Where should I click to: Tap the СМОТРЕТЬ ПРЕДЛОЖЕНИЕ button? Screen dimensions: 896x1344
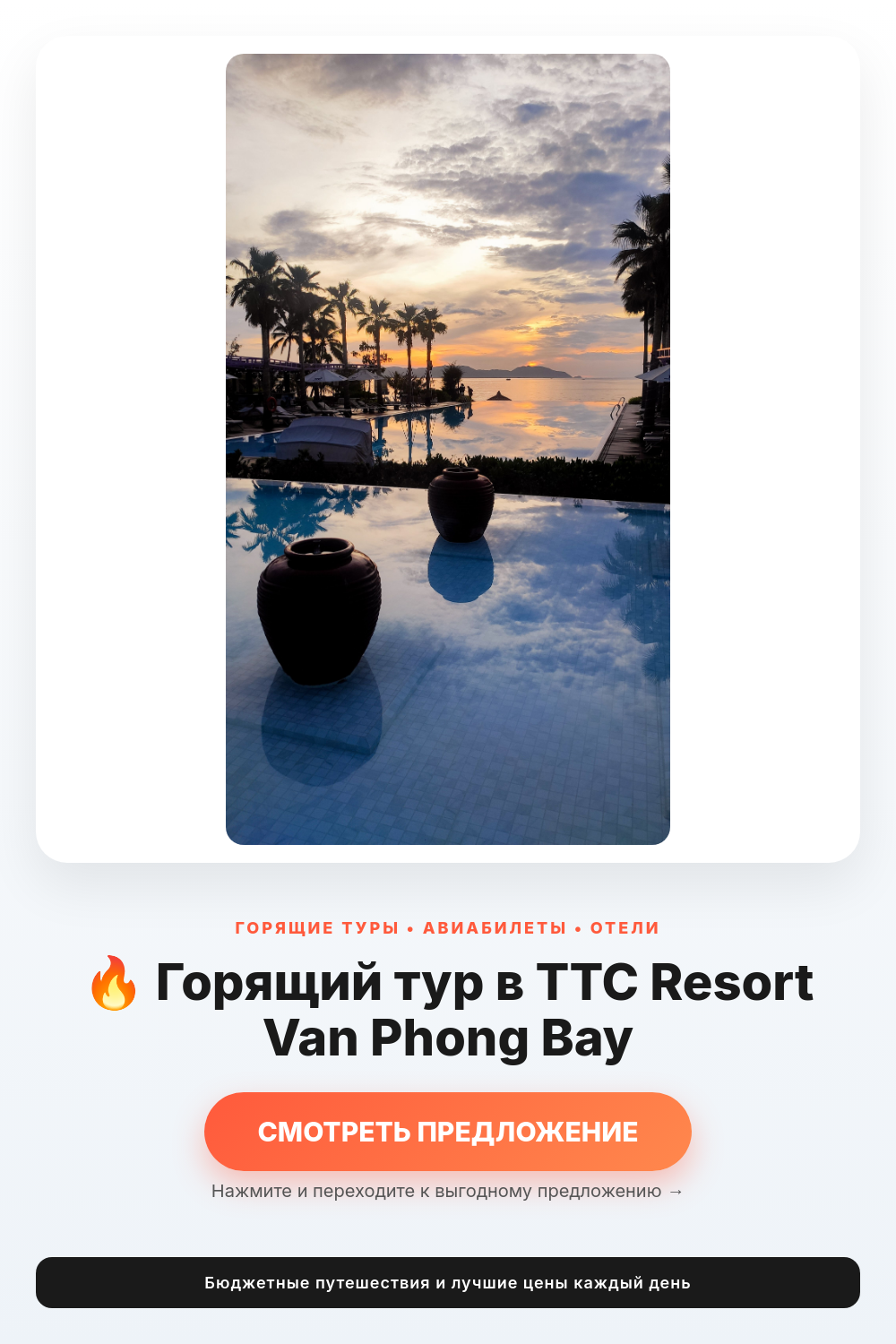[448, 1132]
